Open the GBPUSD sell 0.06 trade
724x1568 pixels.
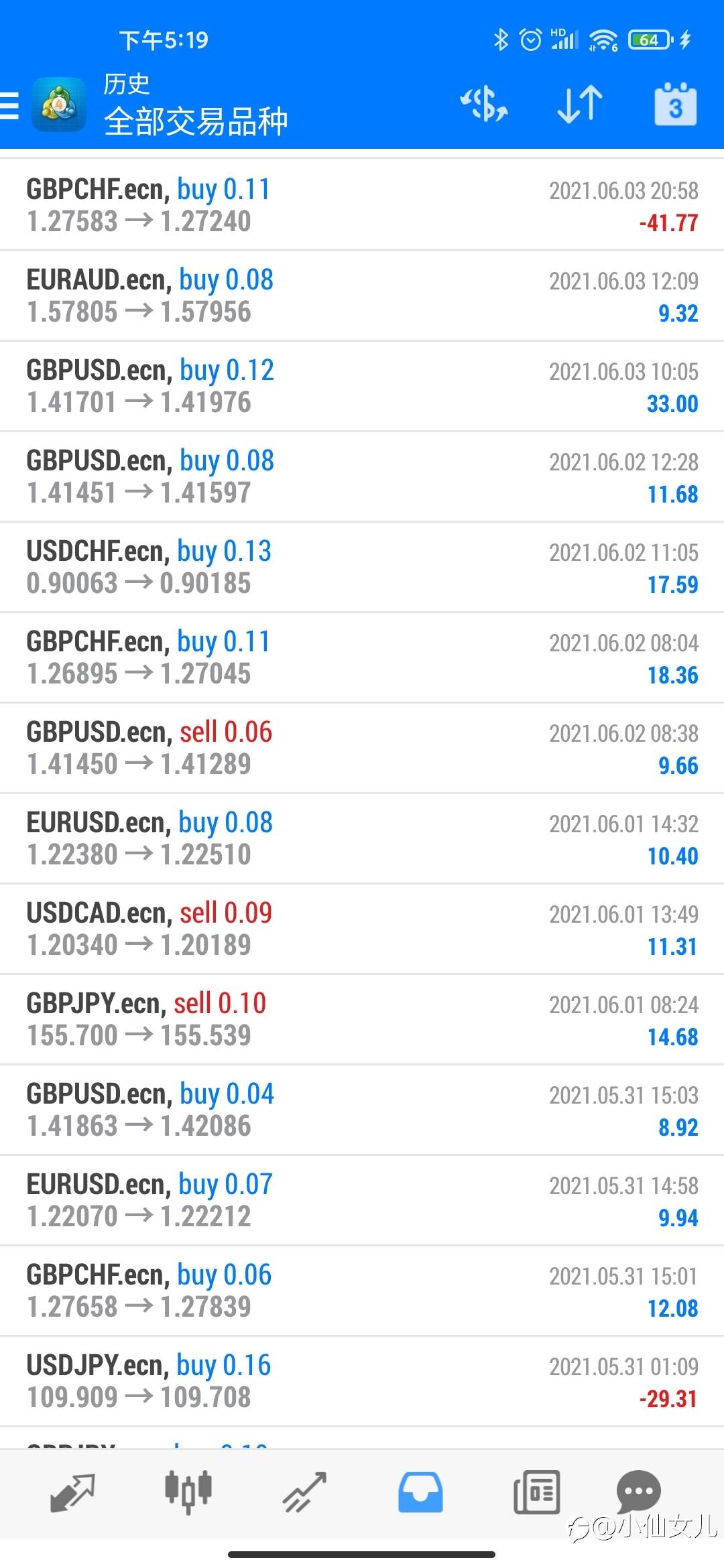click(362, 748)
